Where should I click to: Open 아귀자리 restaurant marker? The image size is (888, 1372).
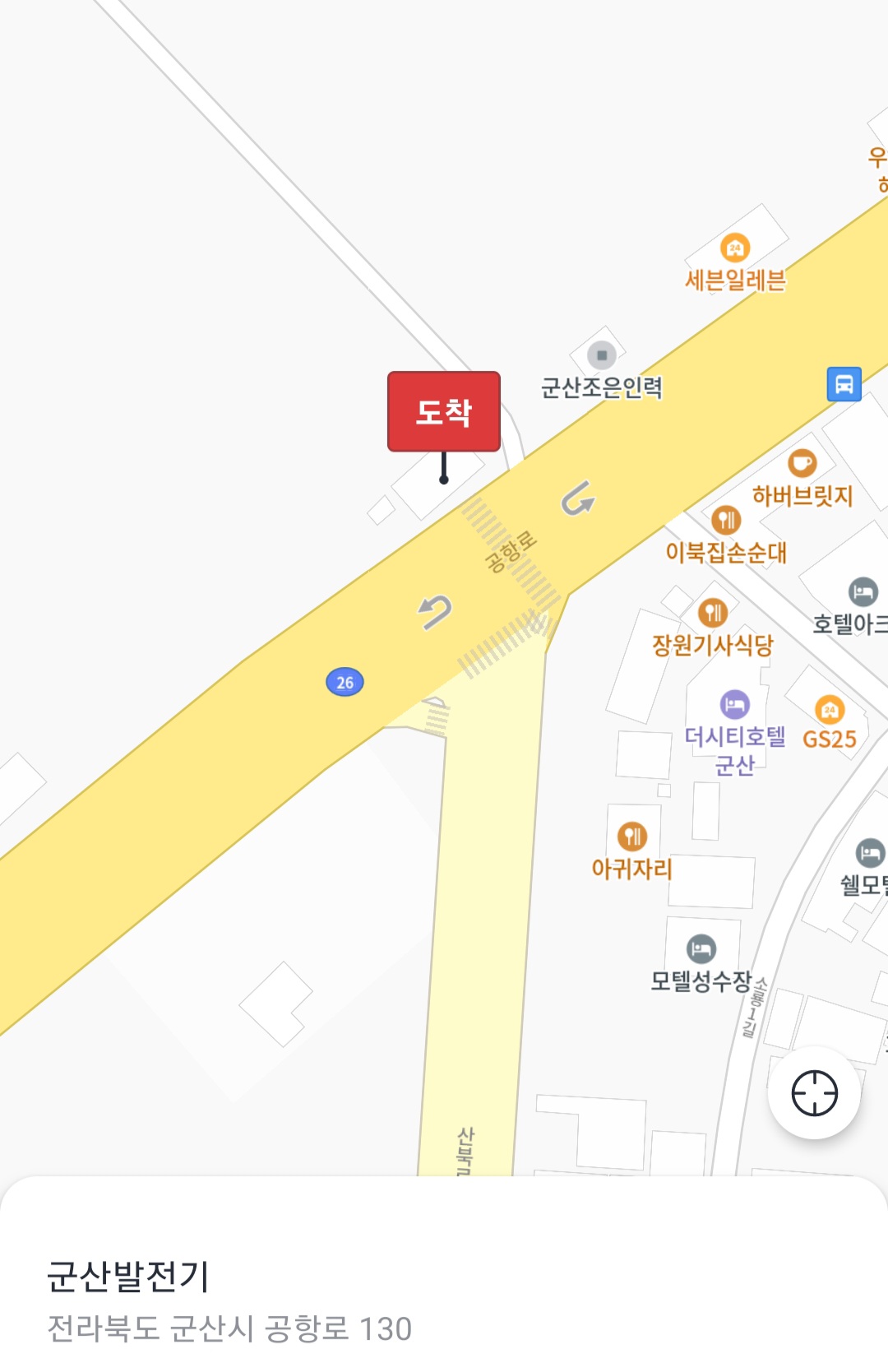(631, 837)
